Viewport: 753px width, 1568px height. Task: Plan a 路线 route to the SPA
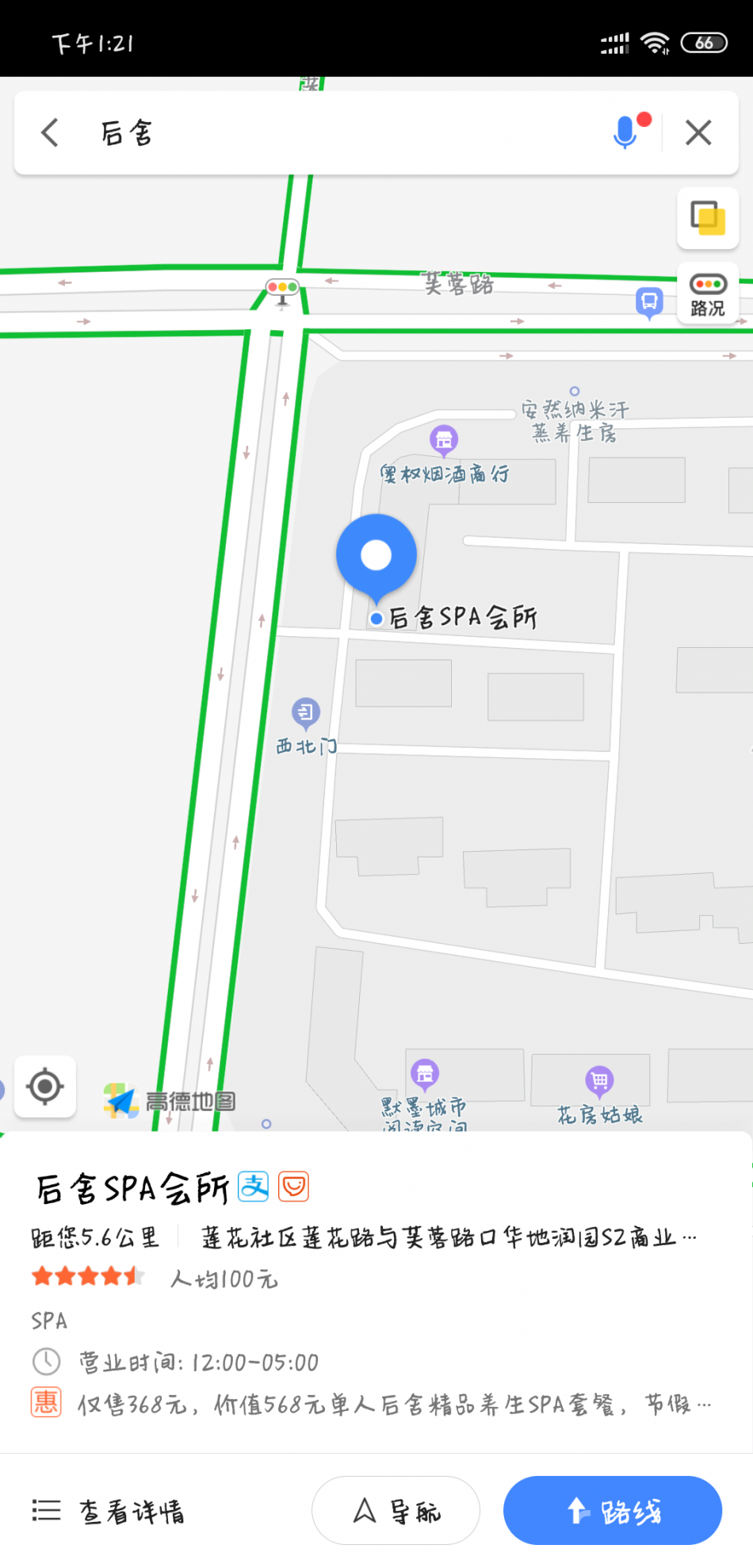click(x=612, y=1511)
